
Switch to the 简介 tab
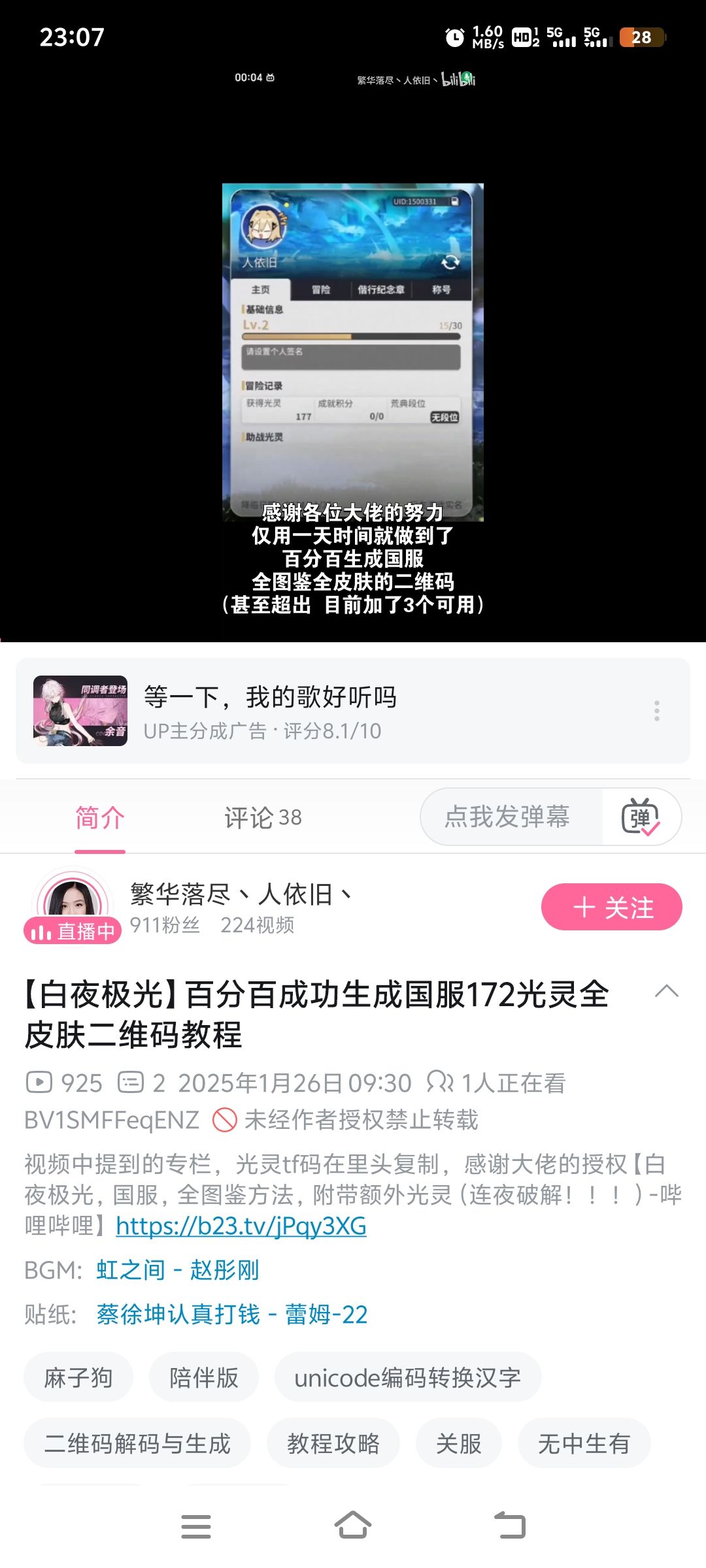[99, 817]
